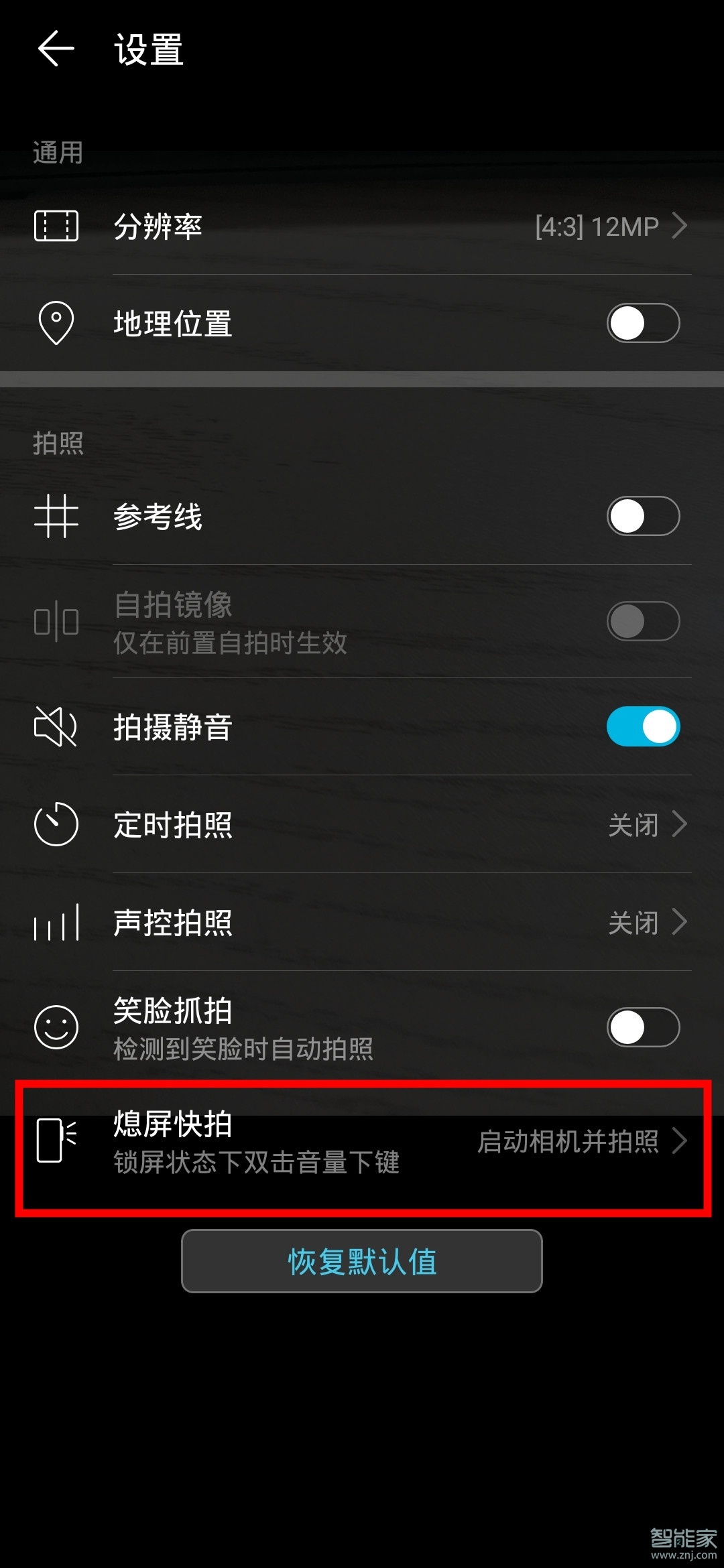Tap the 恢复默认值 button
This screenshot has height=1568, width=724.
tap(362, 1261)
